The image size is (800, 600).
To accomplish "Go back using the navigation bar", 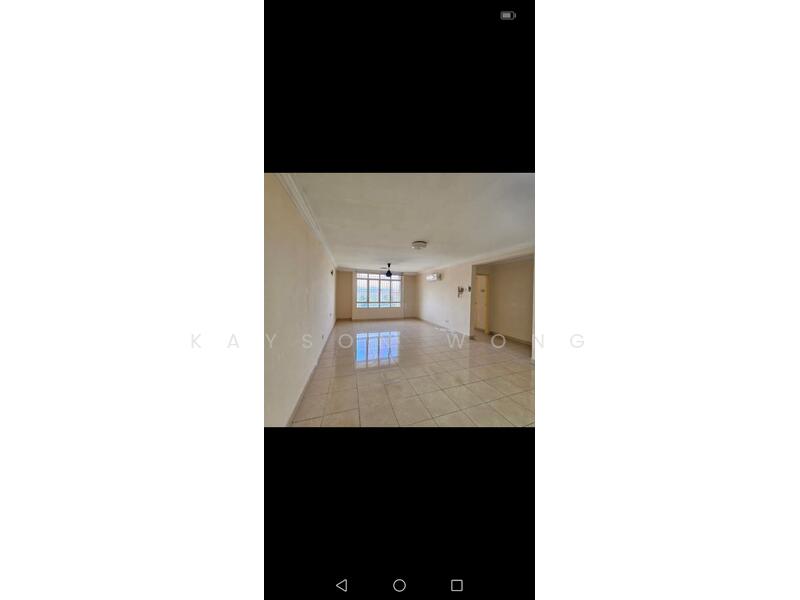I will (x=341, y=585).
